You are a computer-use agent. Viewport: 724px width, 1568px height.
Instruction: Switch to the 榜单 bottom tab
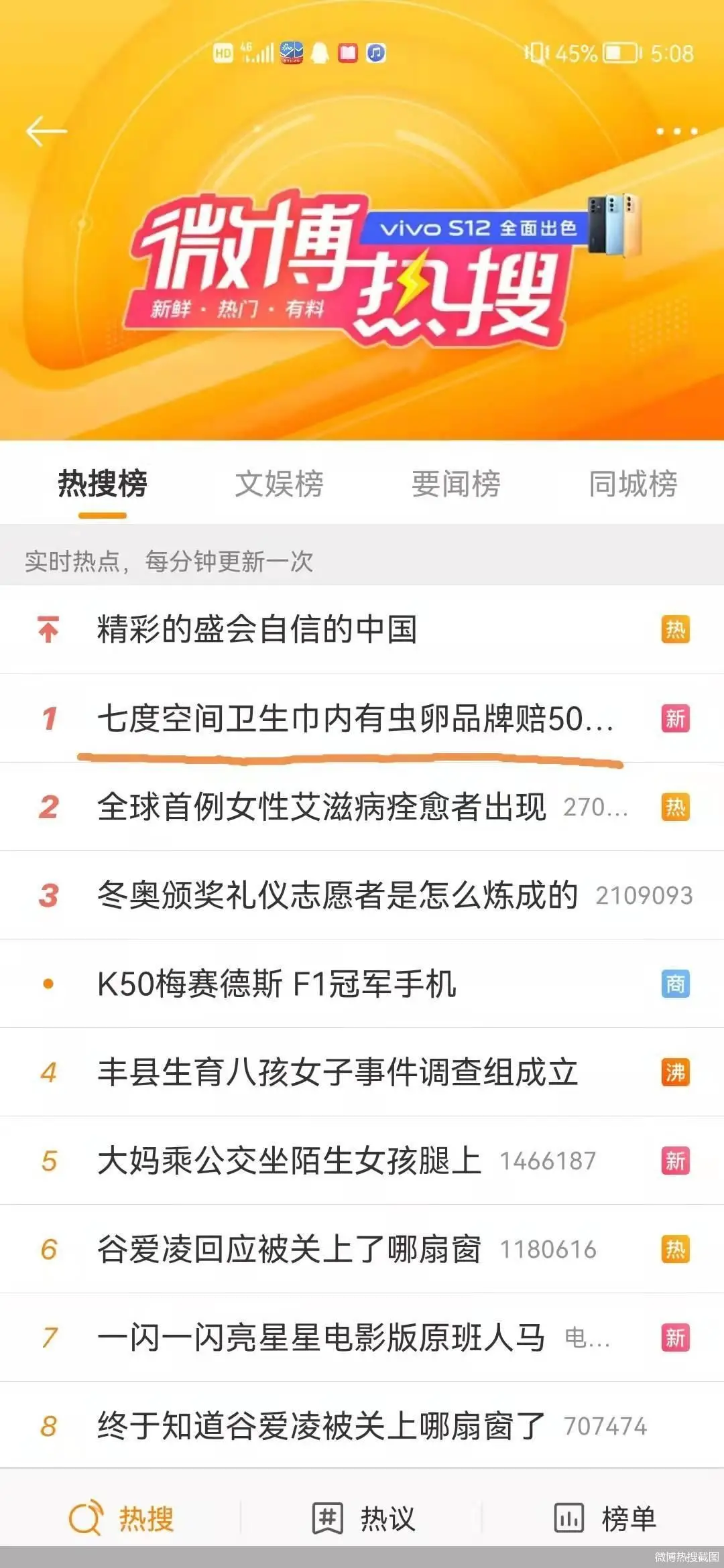tap(605, 1518)
